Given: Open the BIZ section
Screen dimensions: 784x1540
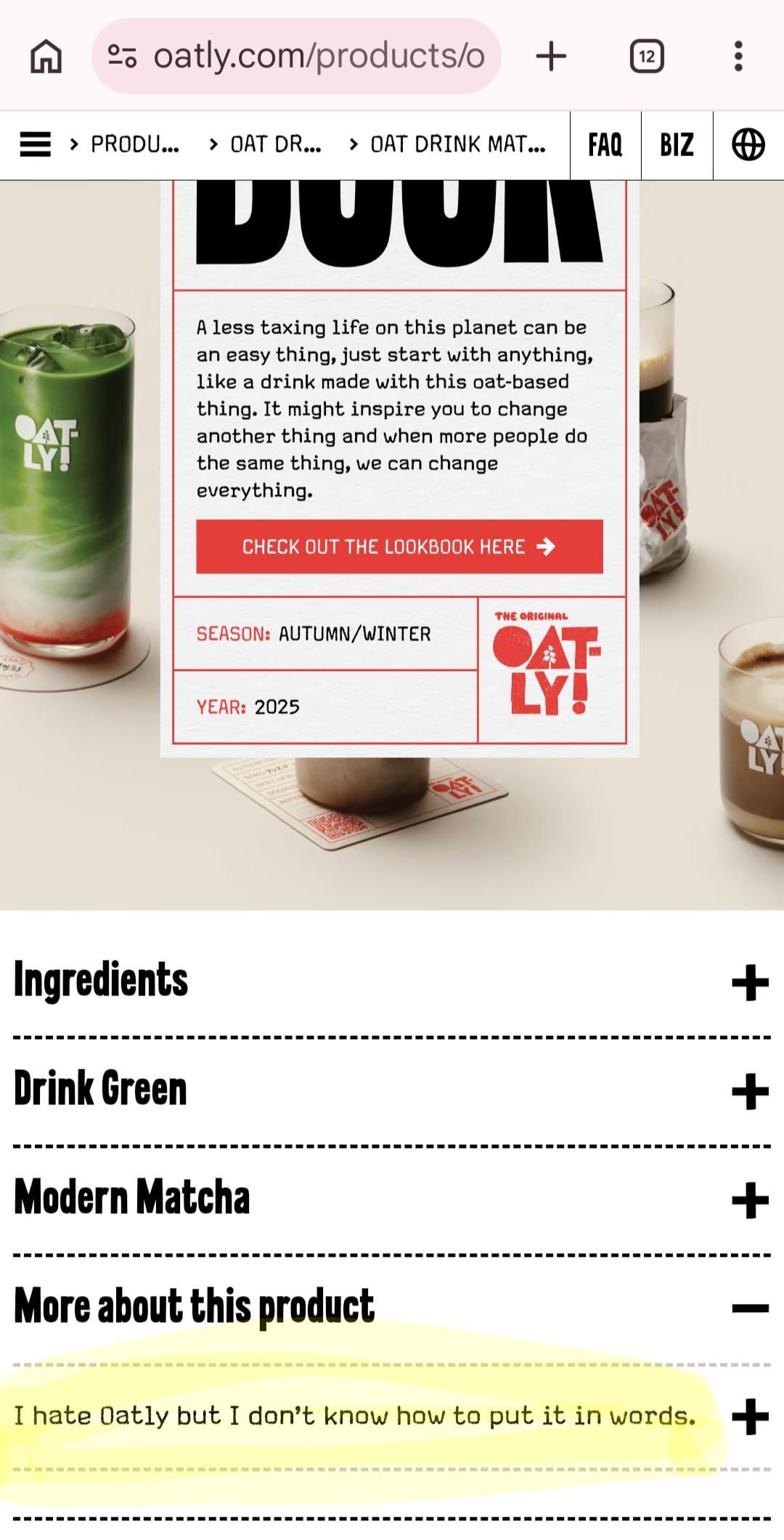Looking at the screenshot, I should point(677,144).
